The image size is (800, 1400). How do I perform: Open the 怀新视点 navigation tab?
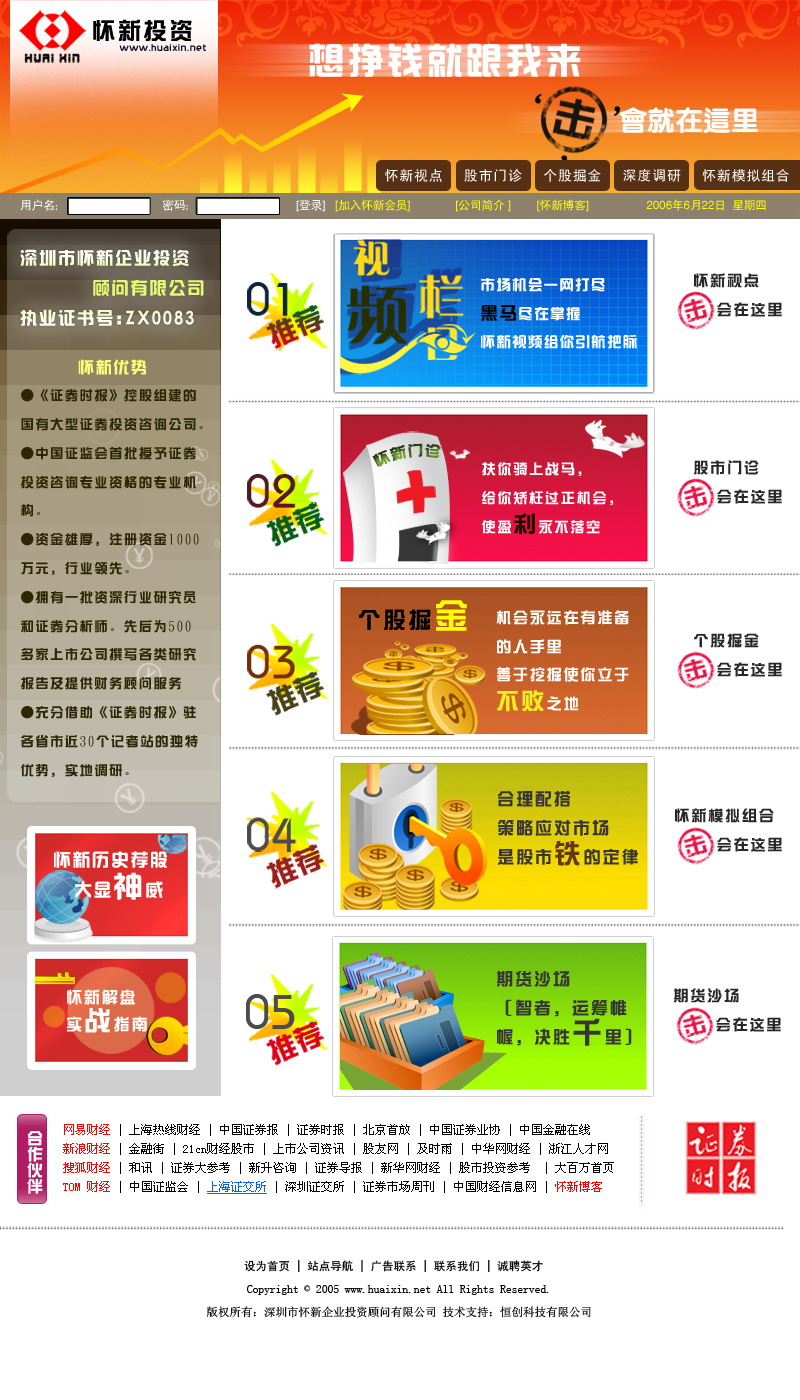pyautogui.click(x=414, y=175)
